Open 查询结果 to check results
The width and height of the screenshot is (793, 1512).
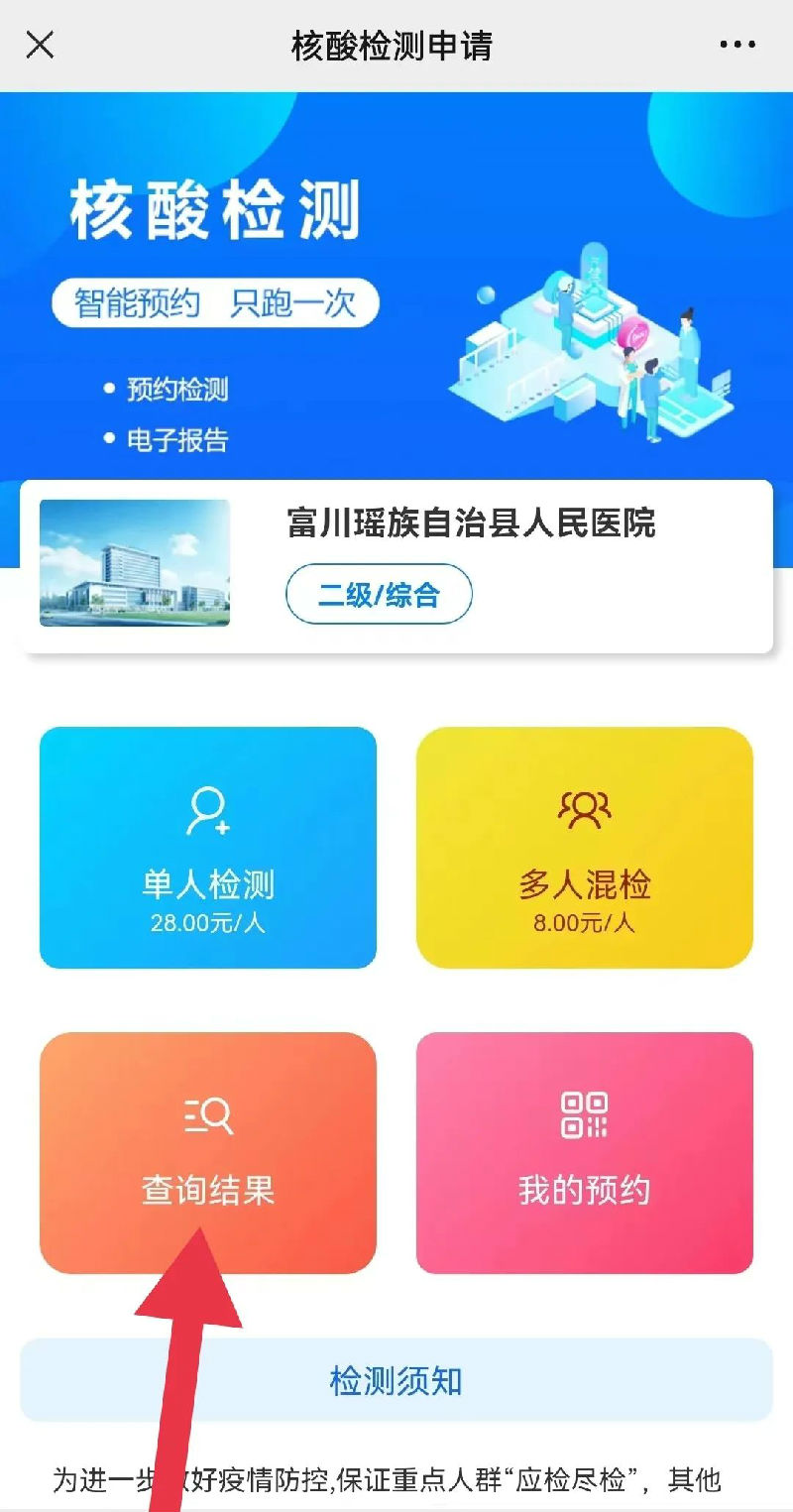click(x=208, y=1153)
